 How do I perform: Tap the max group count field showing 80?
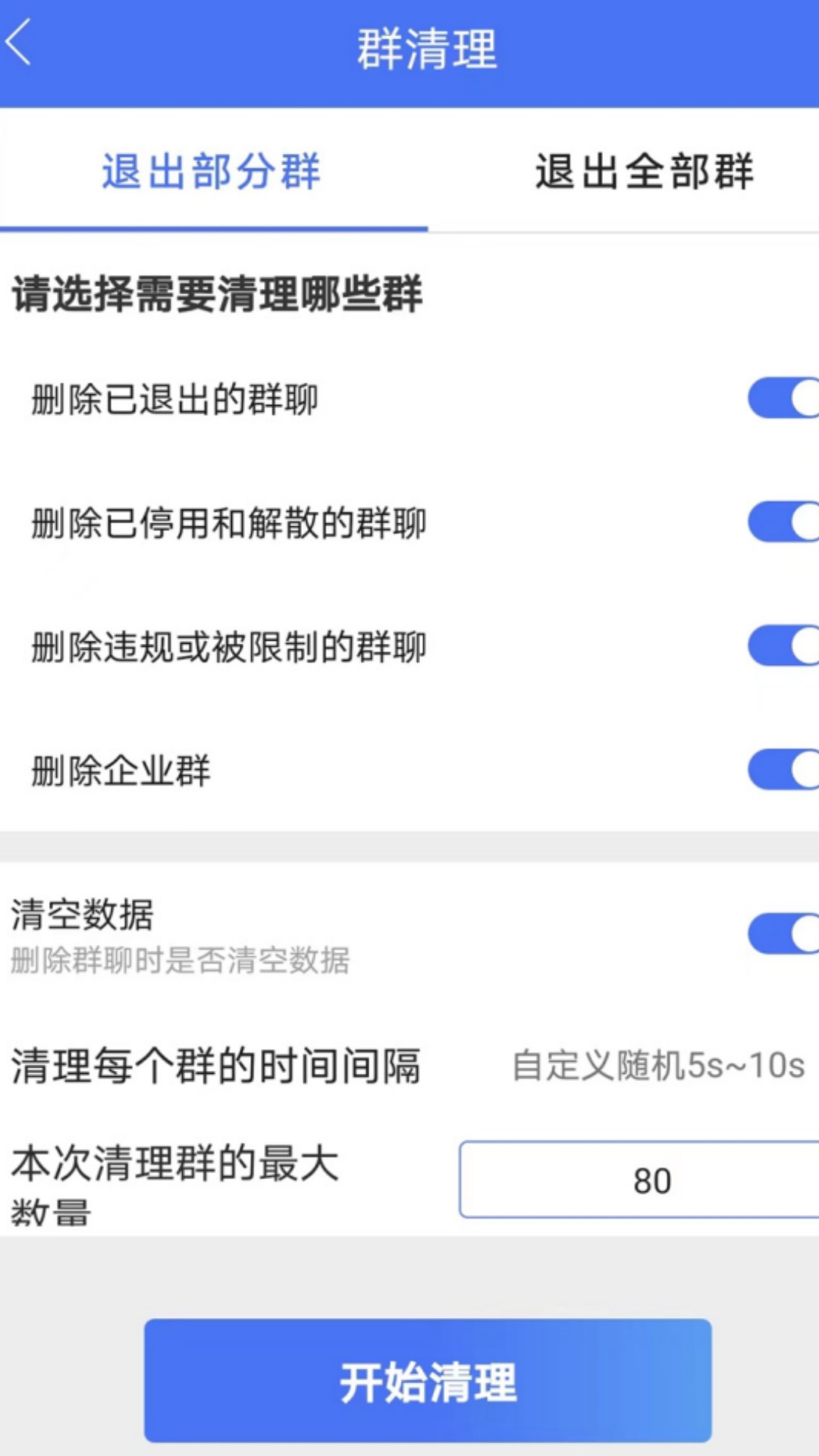click(639, 1180)
